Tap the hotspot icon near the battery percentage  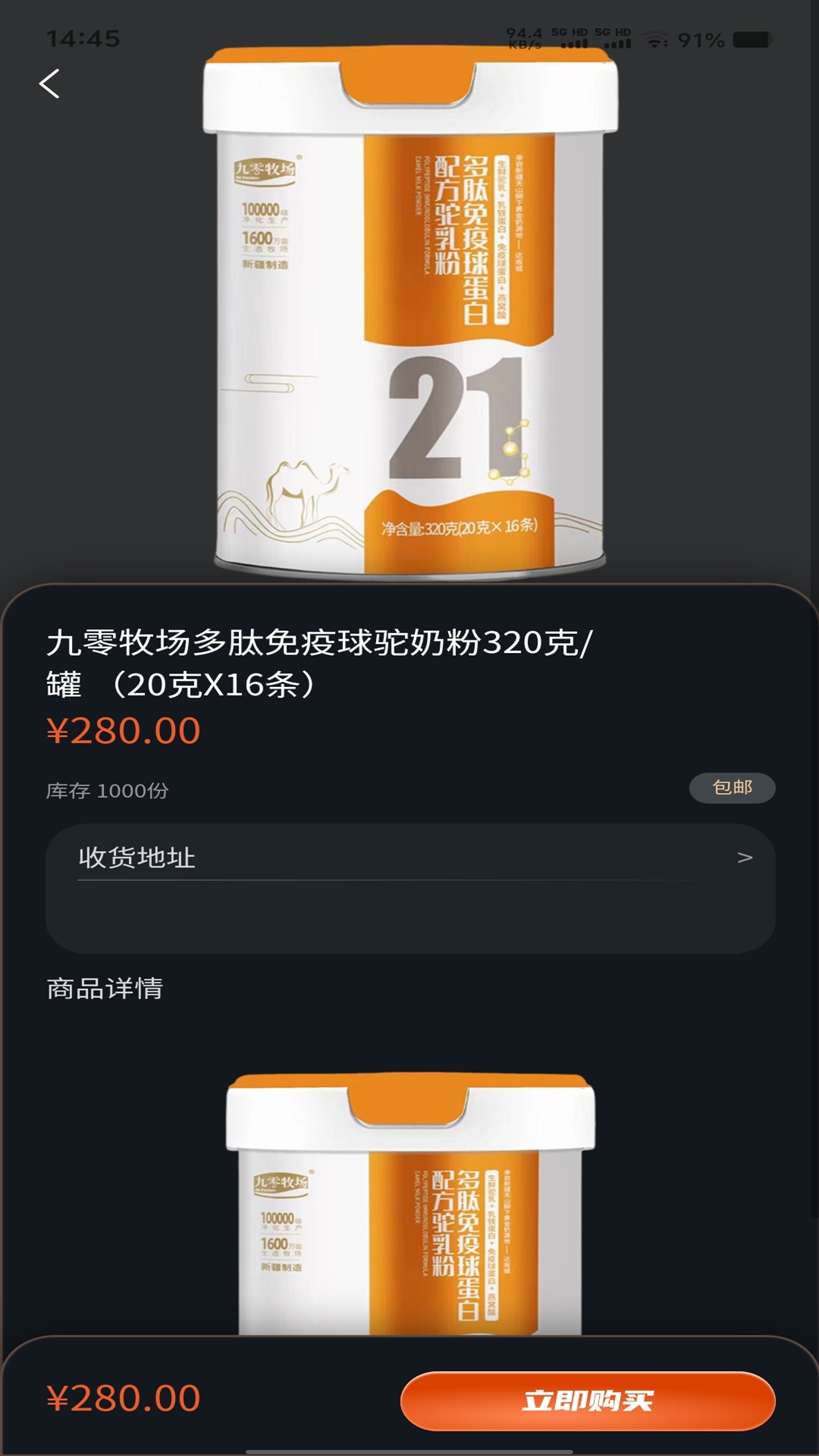(x=667, y=42)
